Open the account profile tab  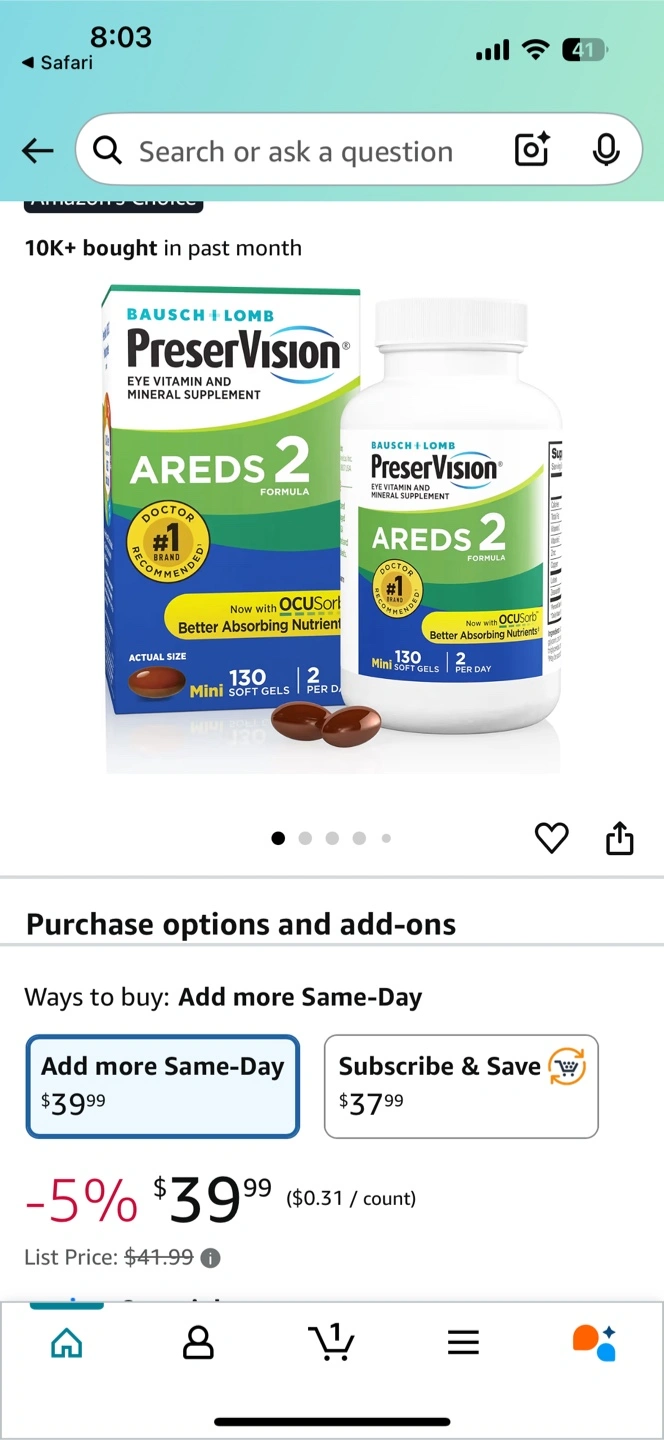click(198, 1342)
